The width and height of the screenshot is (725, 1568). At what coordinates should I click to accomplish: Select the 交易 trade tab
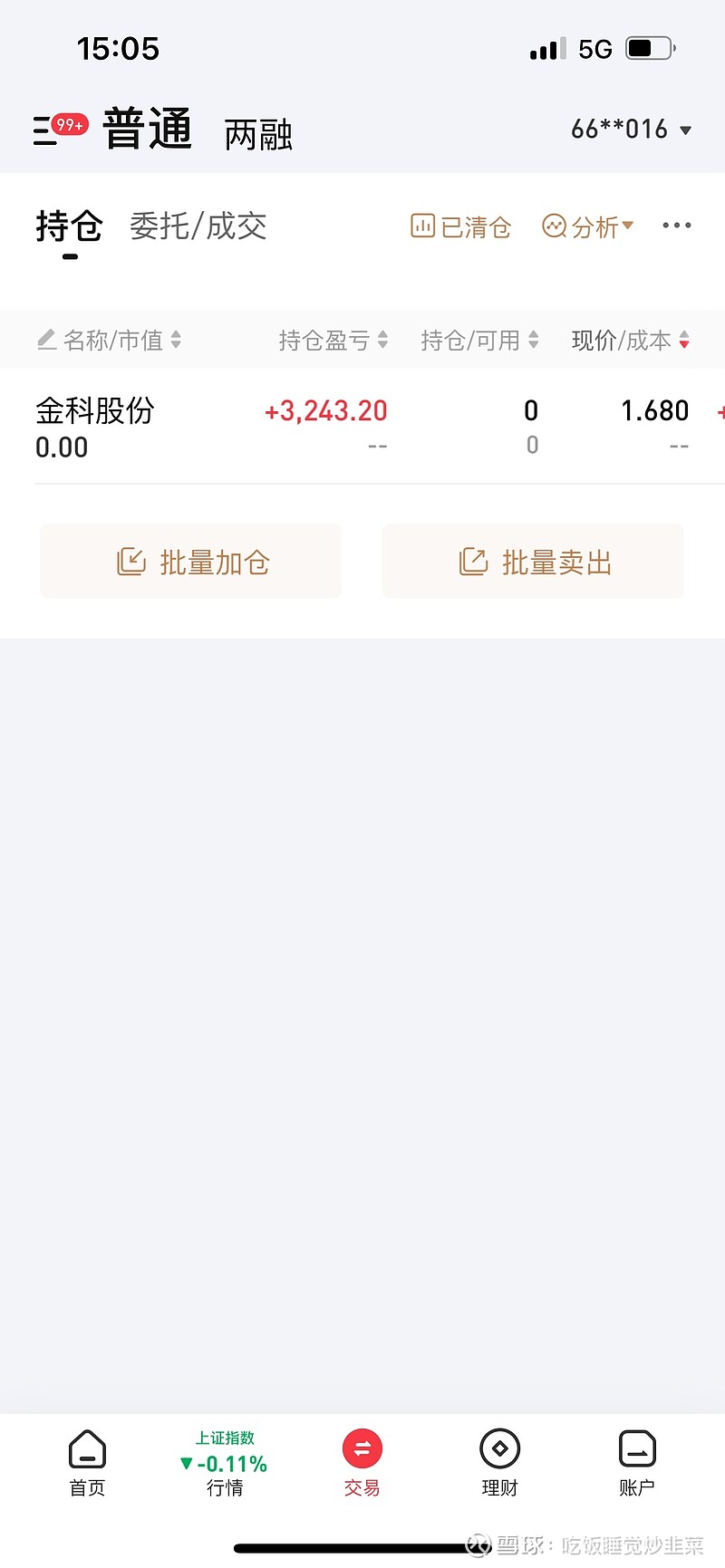(362, 1462)
